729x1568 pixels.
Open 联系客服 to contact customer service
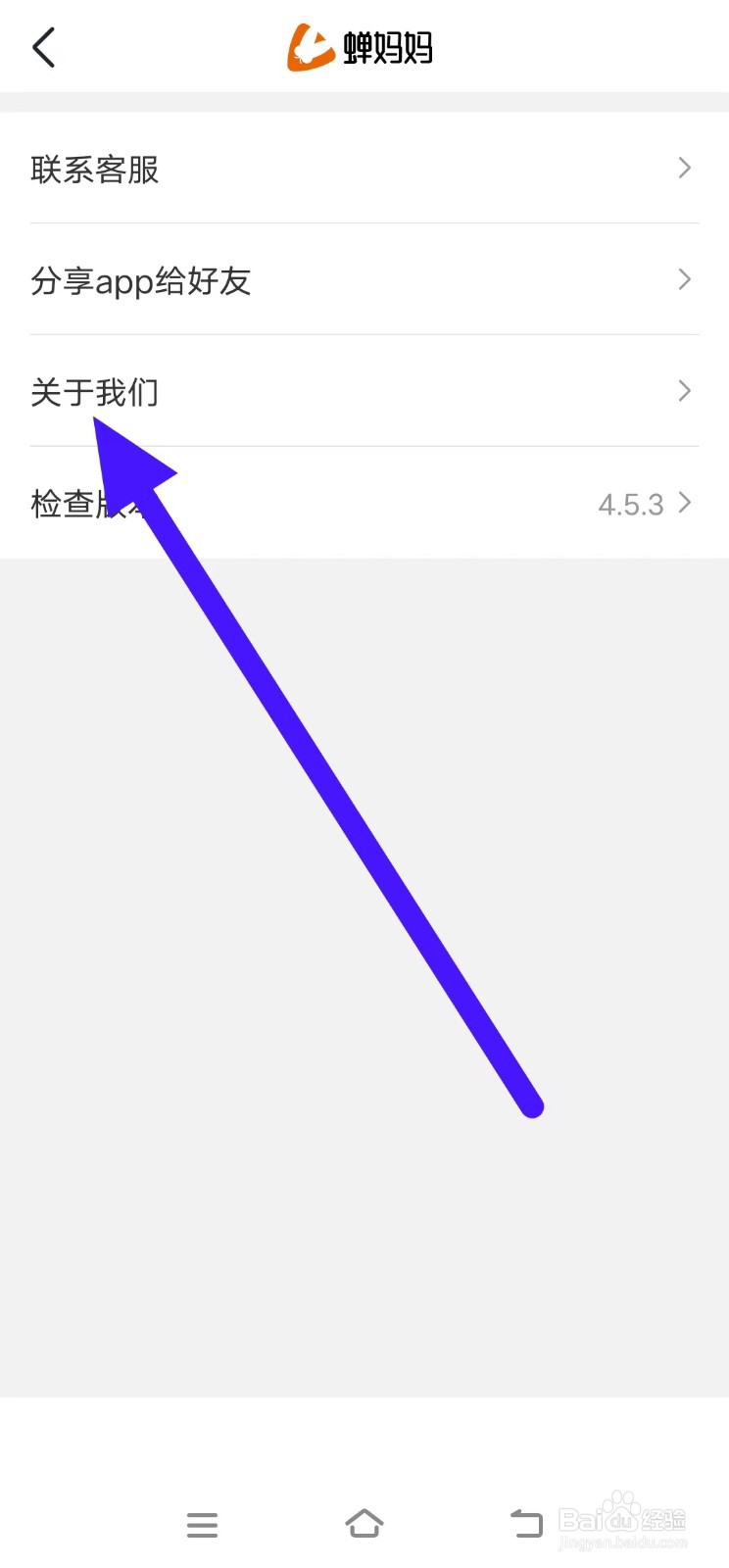94,170
